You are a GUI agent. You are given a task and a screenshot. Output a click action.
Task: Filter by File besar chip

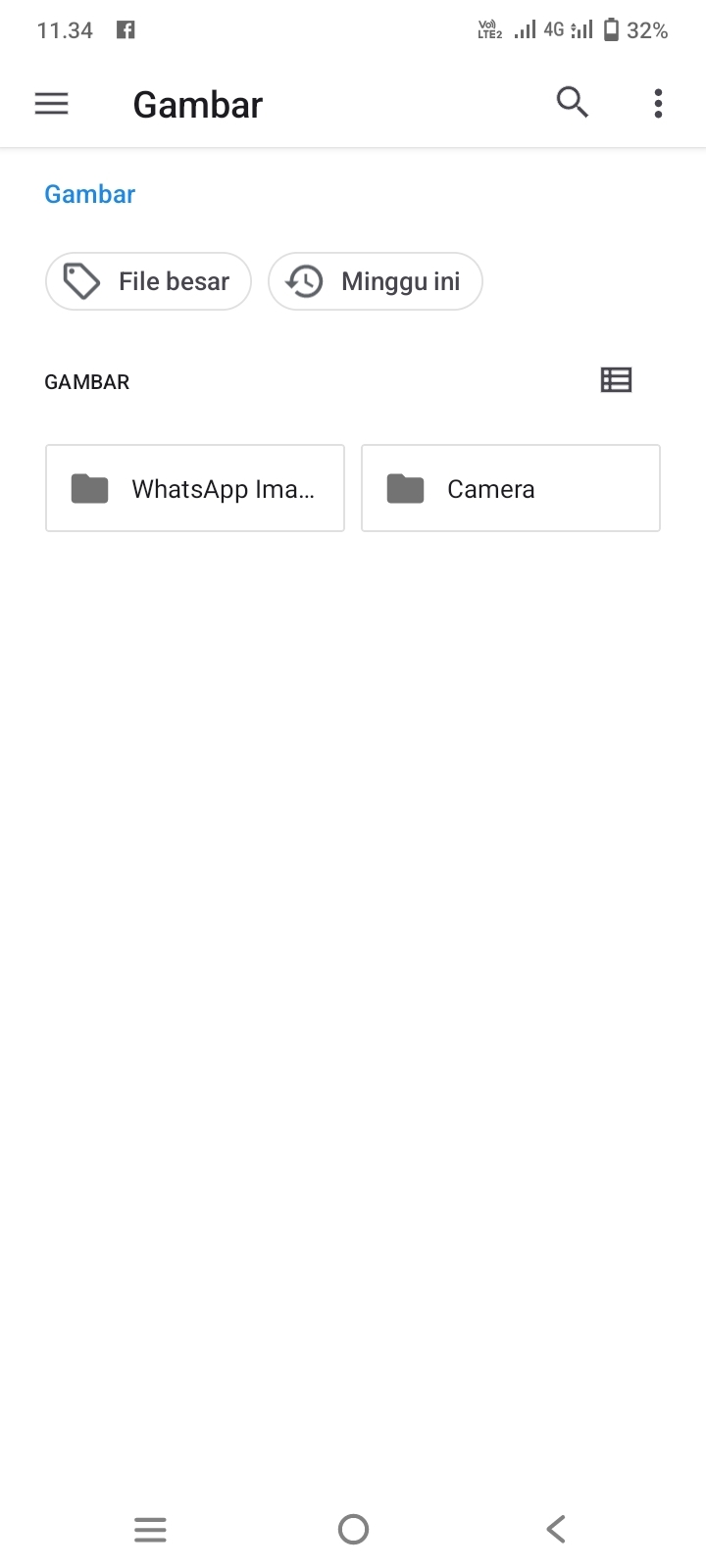pos(149,282)
